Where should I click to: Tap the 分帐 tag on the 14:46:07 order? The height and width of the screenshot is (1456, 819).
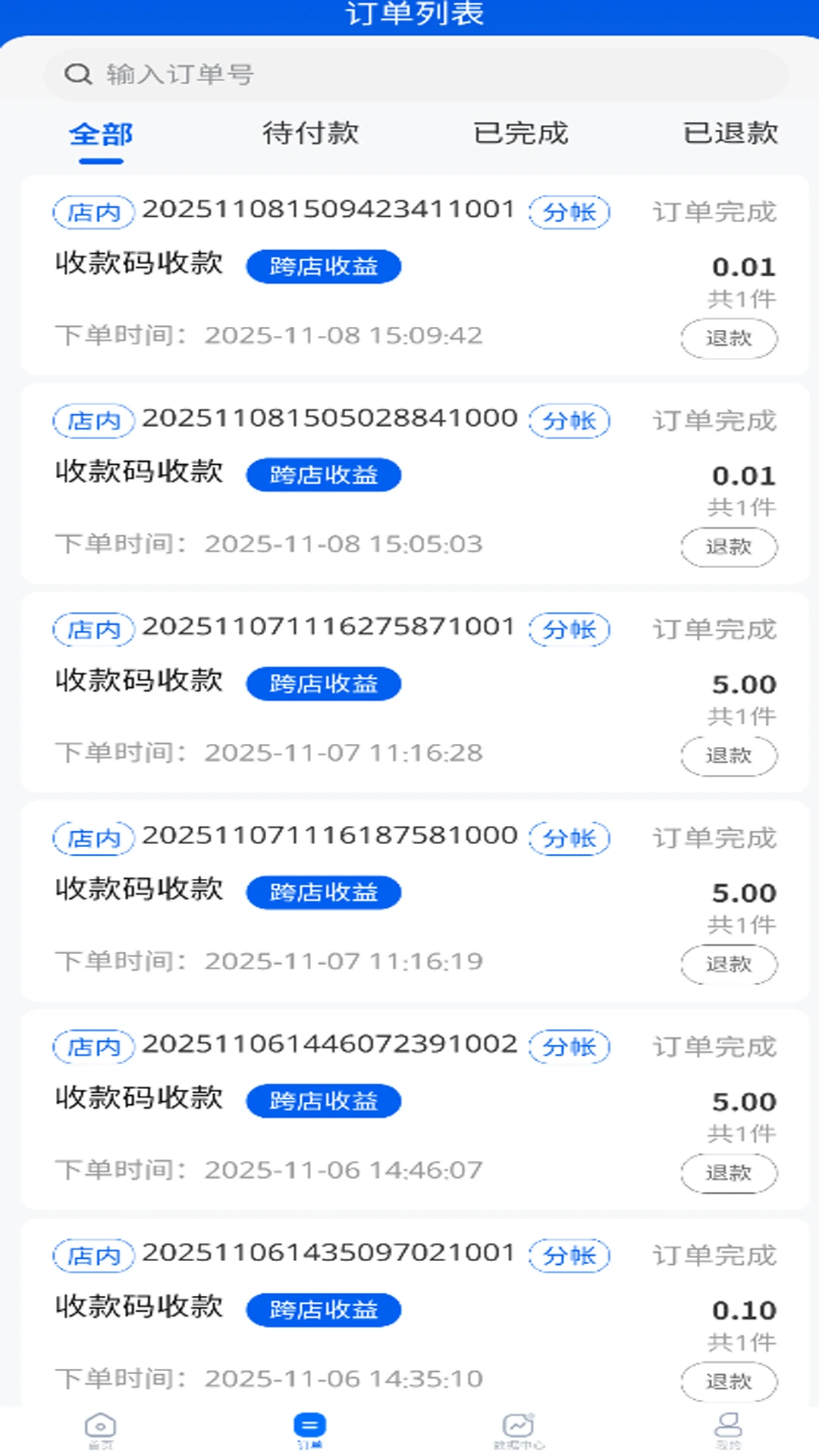point(570,1047)
